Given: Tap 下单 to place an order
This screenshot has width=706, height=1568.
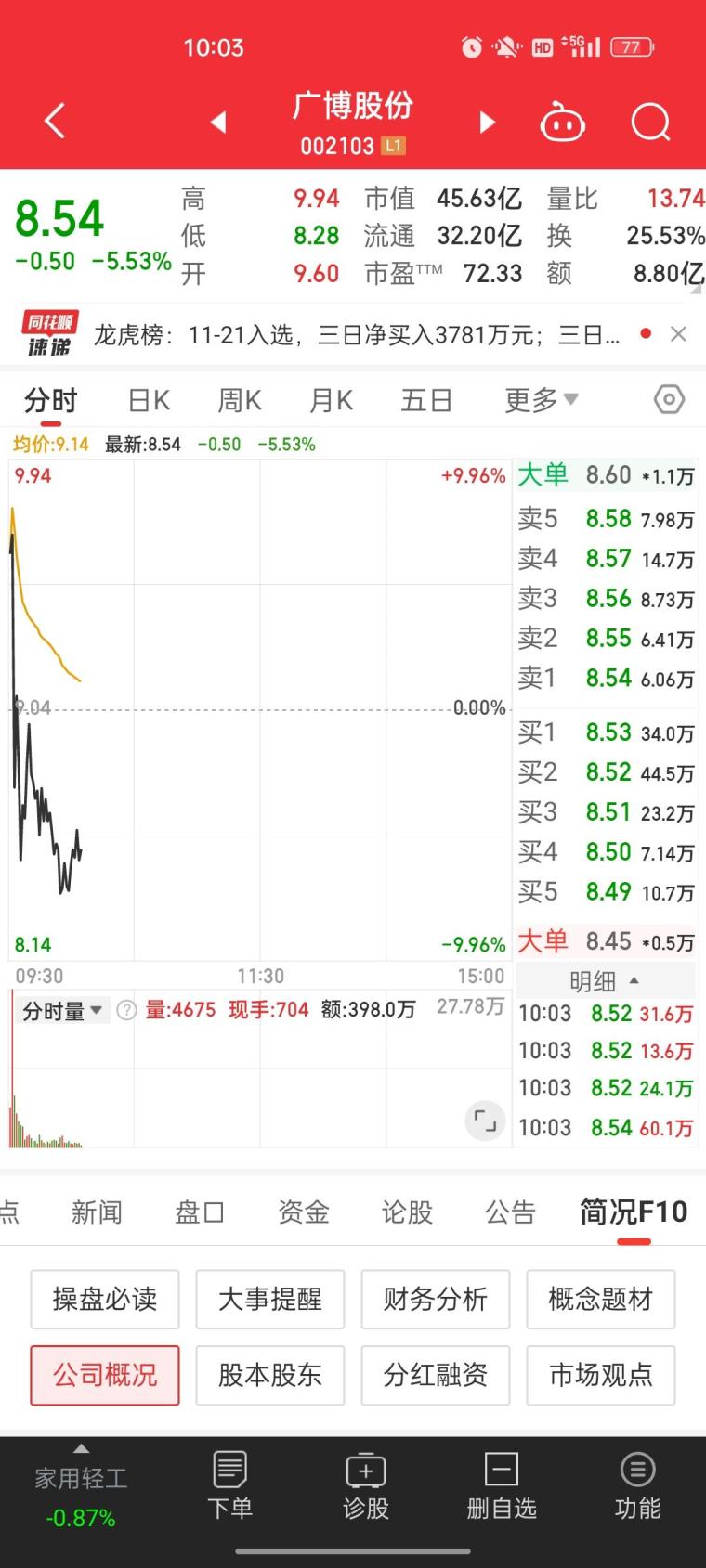Looking at the screenshot, I should click(229, 1486).
